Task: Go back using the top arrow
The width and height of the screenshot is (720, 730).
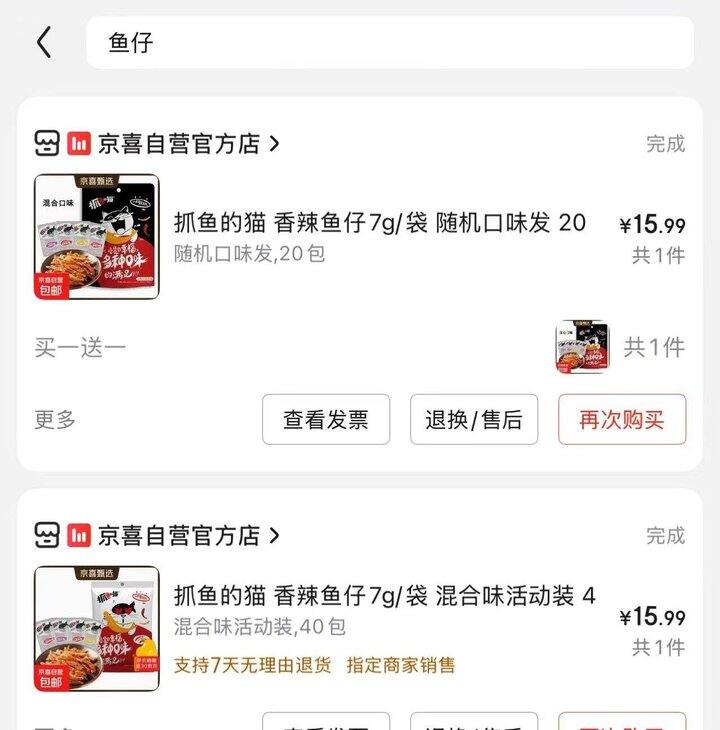Action: tap(44, 43)
